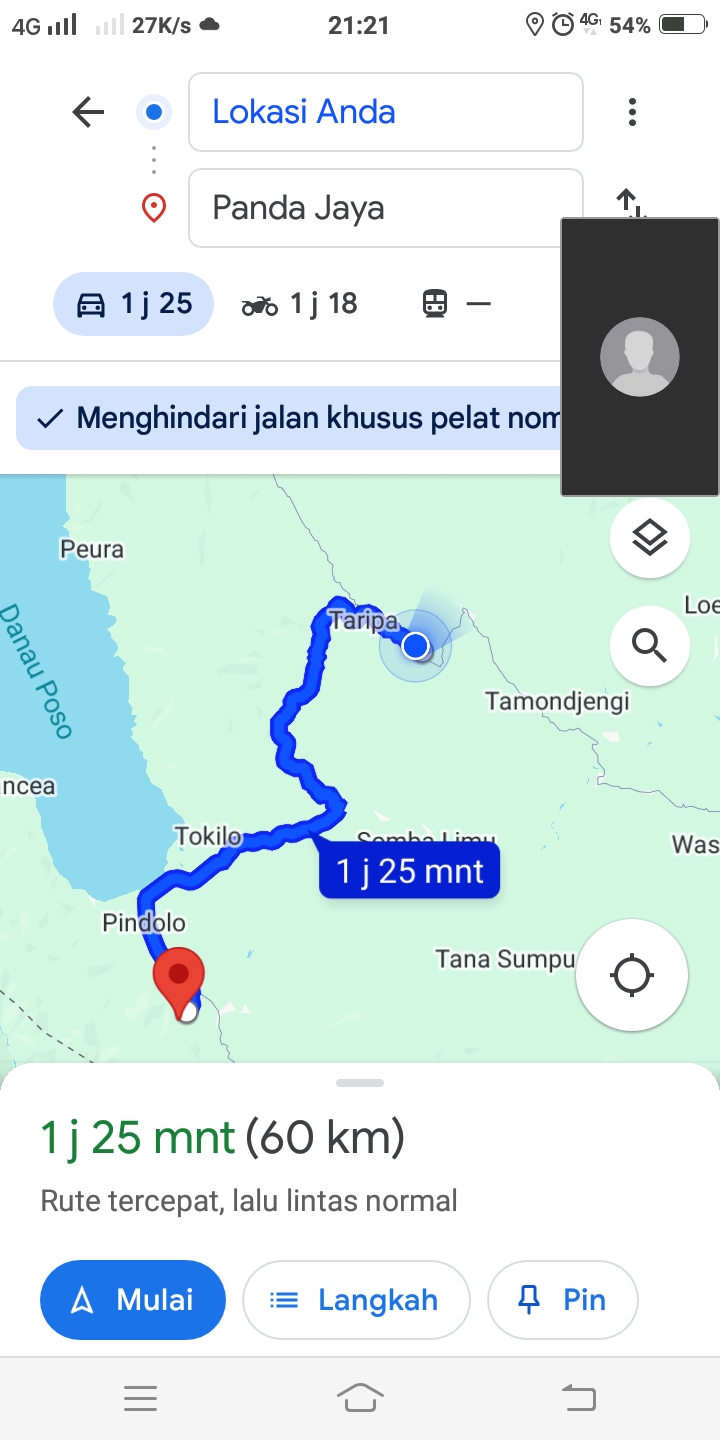
Task: Recenter map on my location
Action: point(632,975)
